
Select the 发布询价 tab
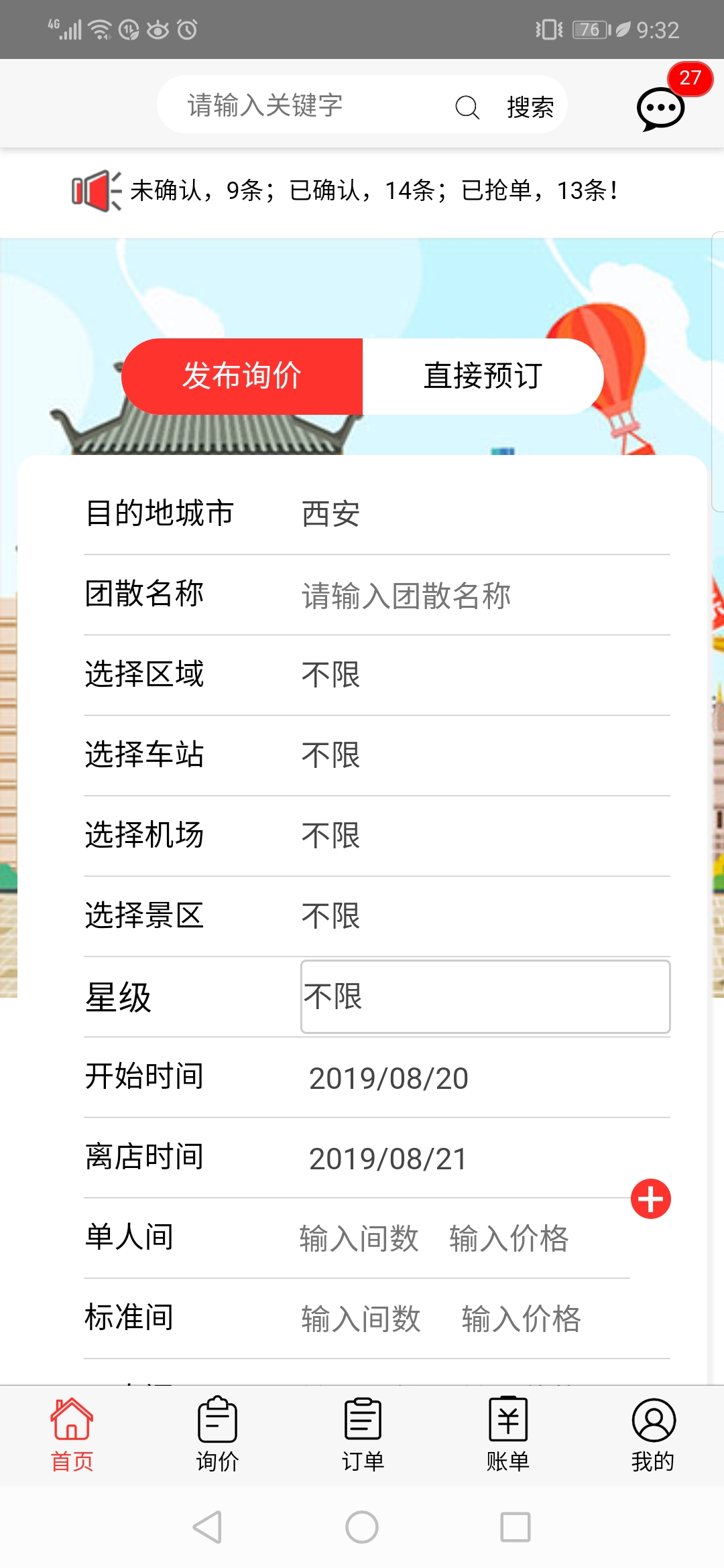click(x=242, y=376)
